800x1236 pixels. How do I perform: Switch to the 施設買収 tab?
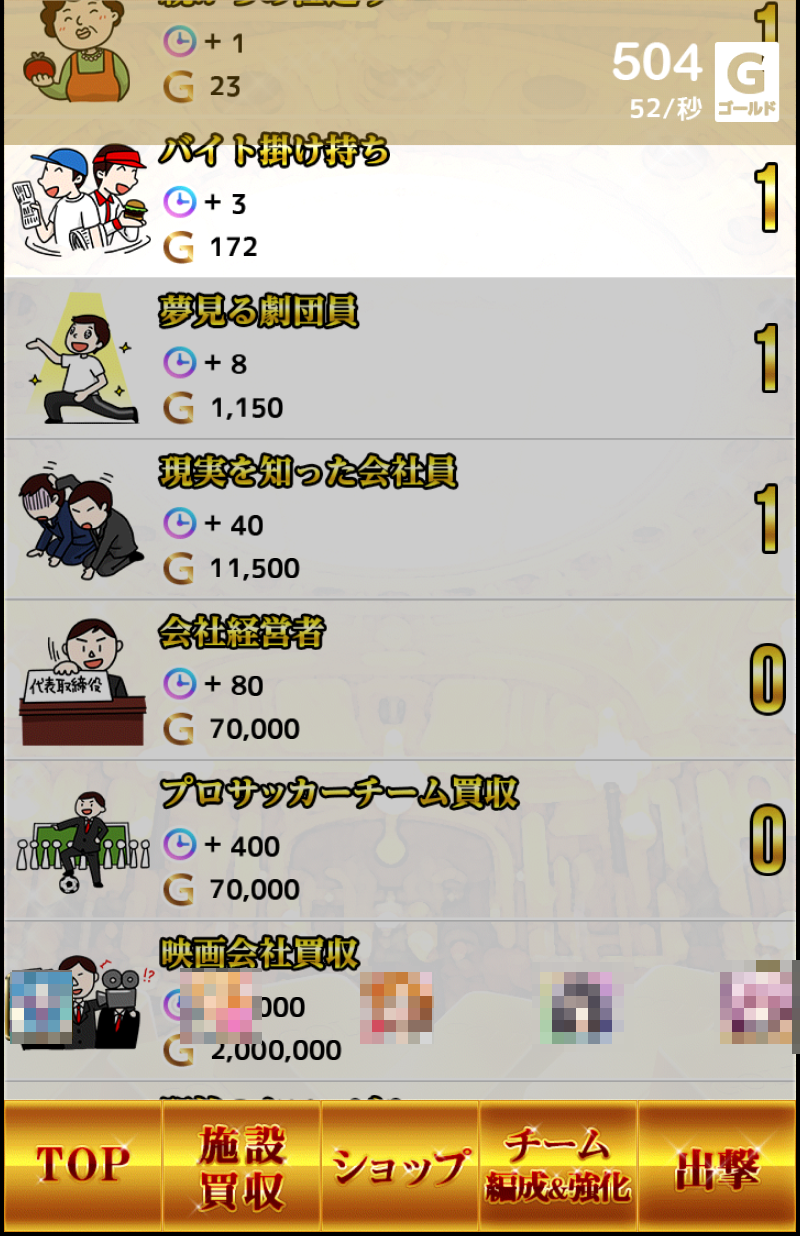click(241, 1165)
